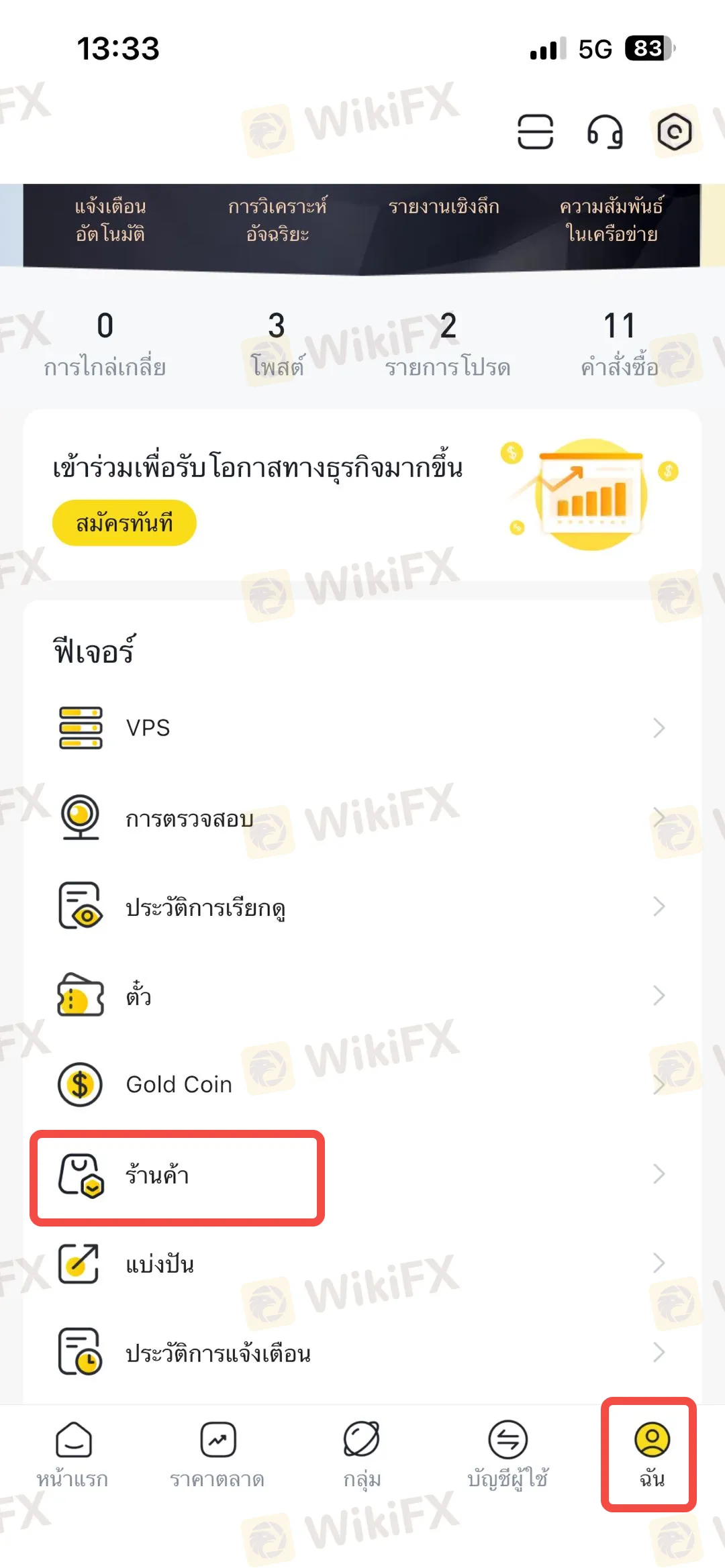Viewport: 725px width, 1568px height.
Task: Open the scan icon in the top bar
Action: 535,131
